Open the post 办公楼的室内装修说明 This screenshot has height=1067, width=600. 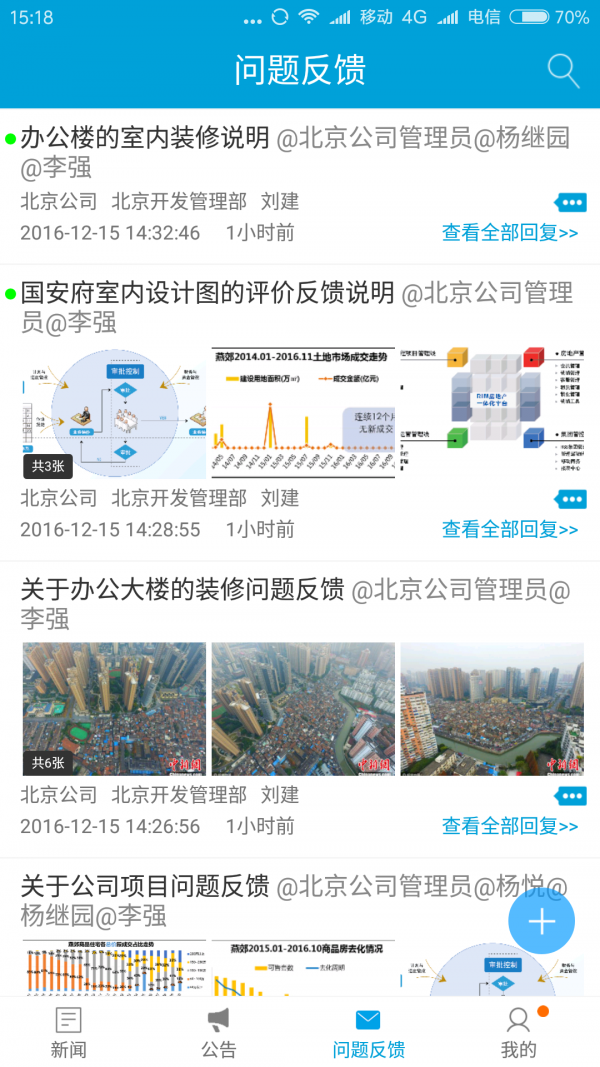(x=146, y=138)
